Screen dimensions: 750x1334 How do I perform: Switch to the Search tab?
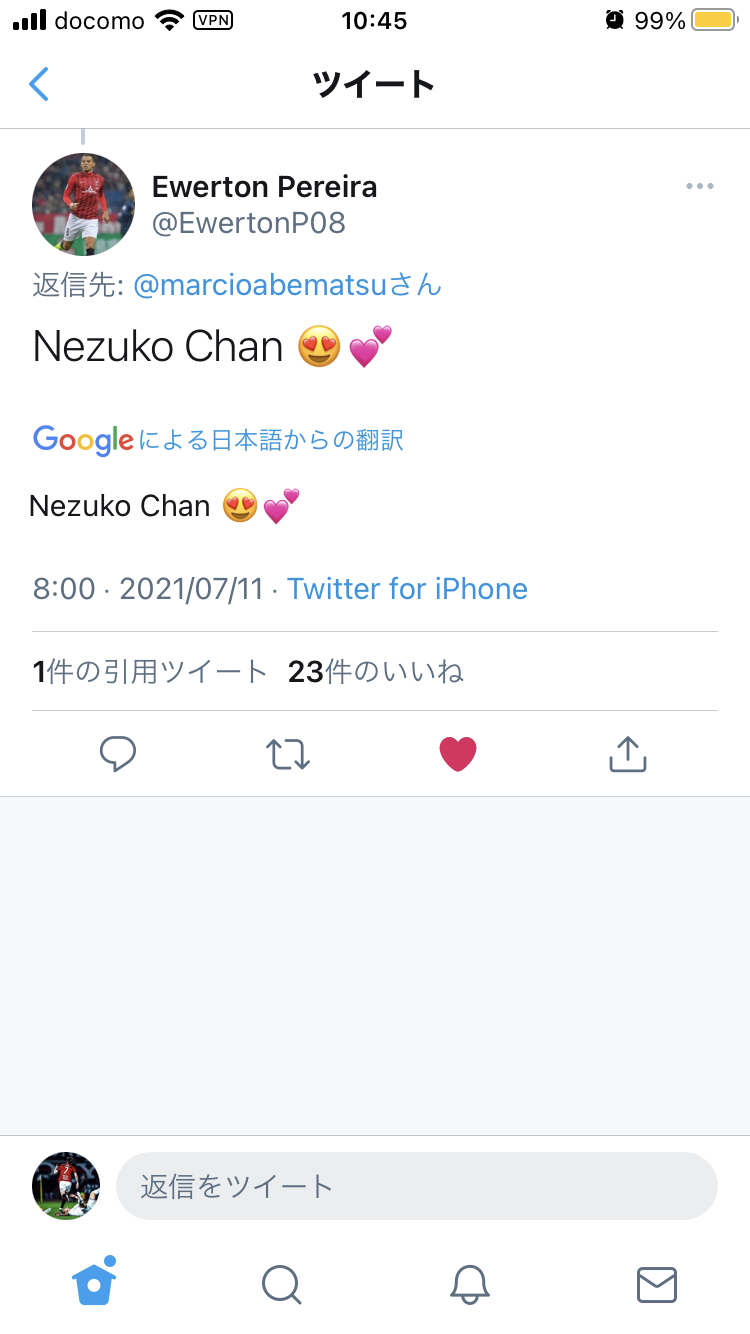tap(281, 1284)
